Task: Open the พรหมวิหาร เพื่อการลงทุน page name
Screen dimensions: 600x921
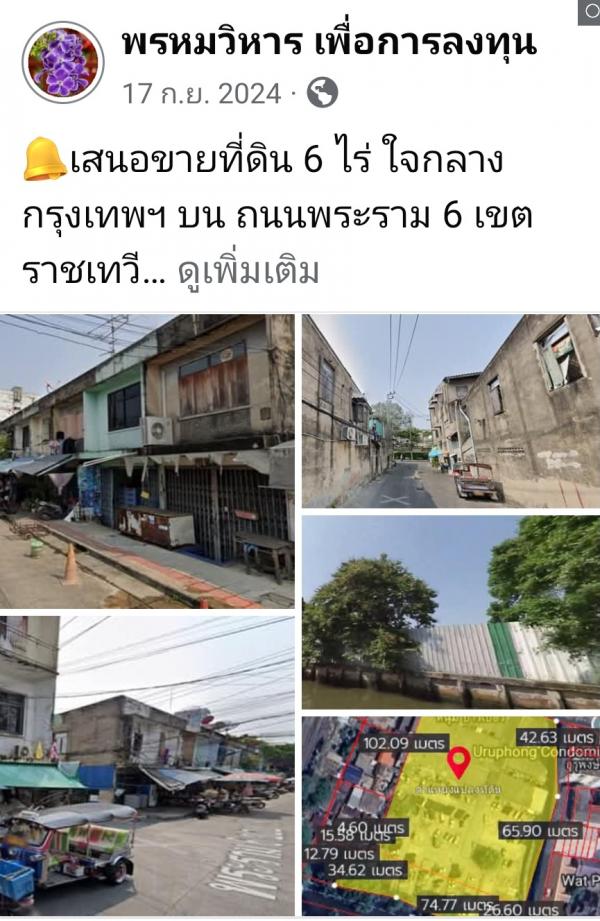Action: (x=328, y=43)
